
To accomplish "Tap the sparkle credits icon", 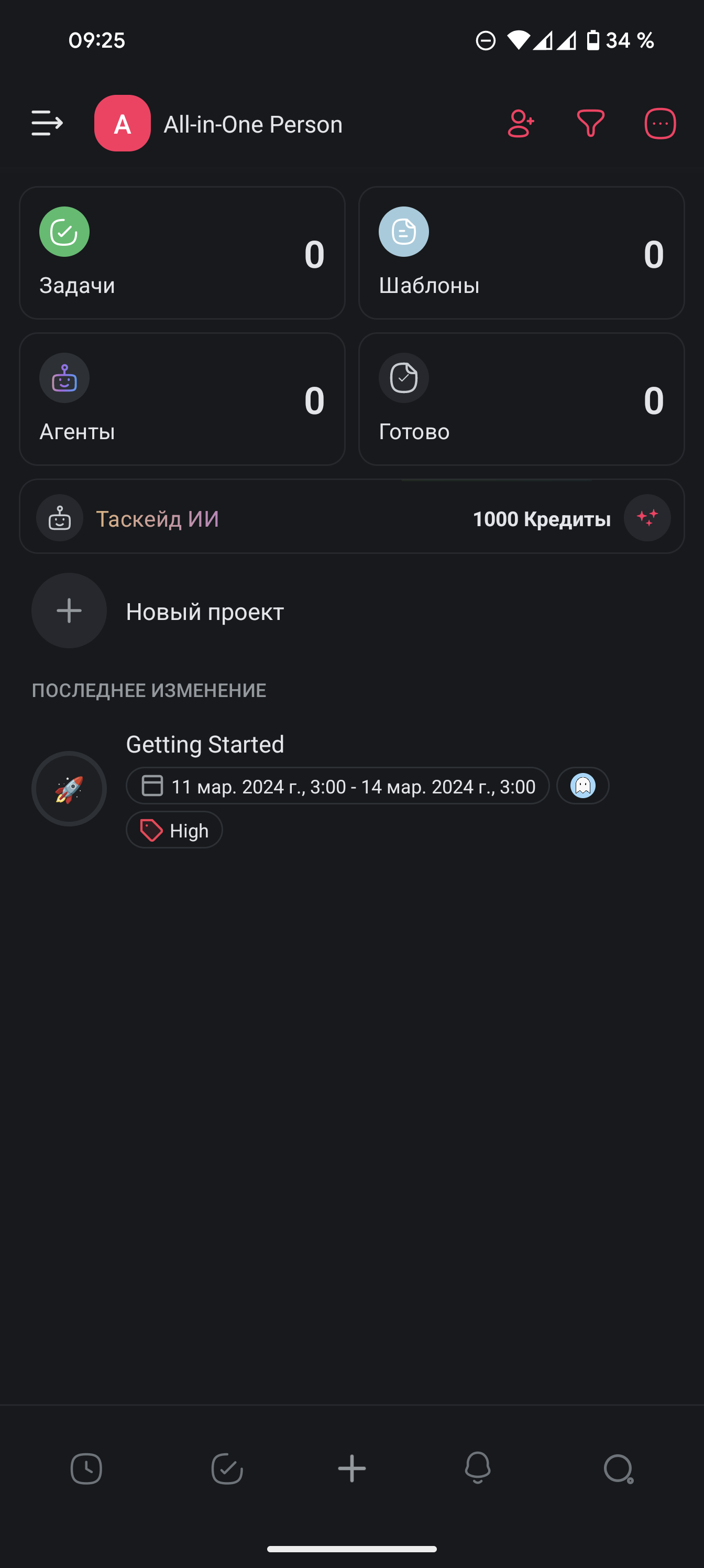I will pos(647,517).
